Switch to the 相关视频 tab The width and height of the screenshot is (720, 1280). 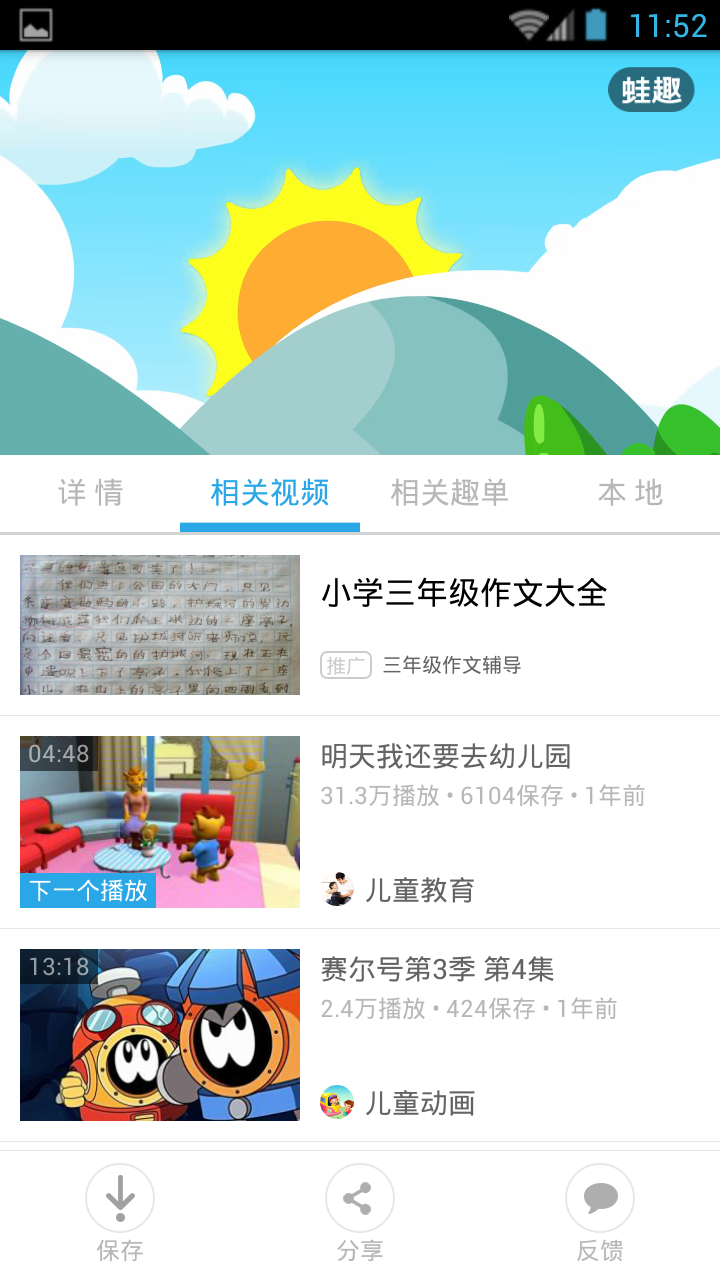point(269,491)
